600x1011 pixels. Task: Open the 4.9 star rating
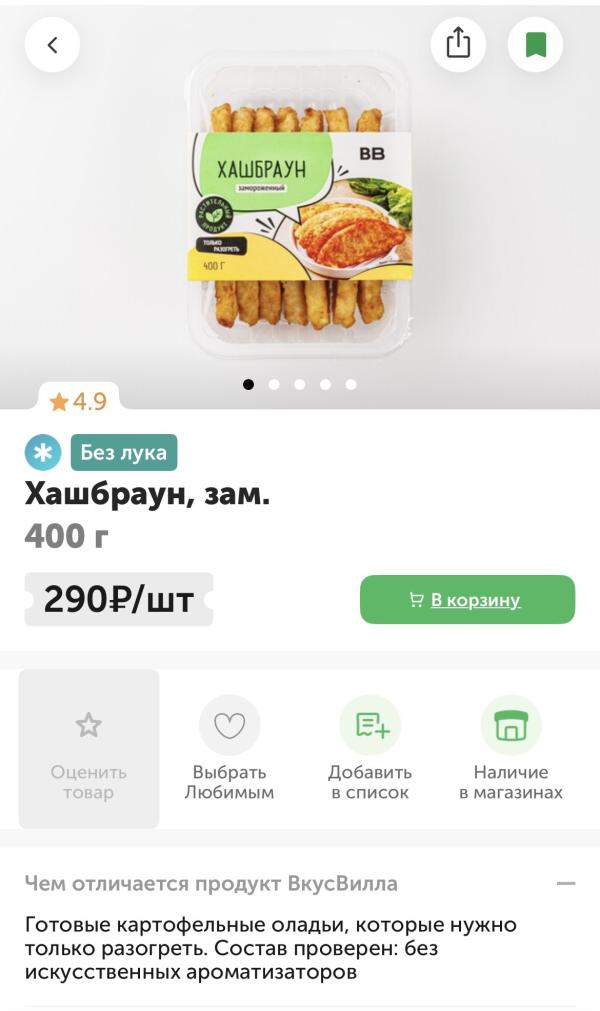(78, 401)
